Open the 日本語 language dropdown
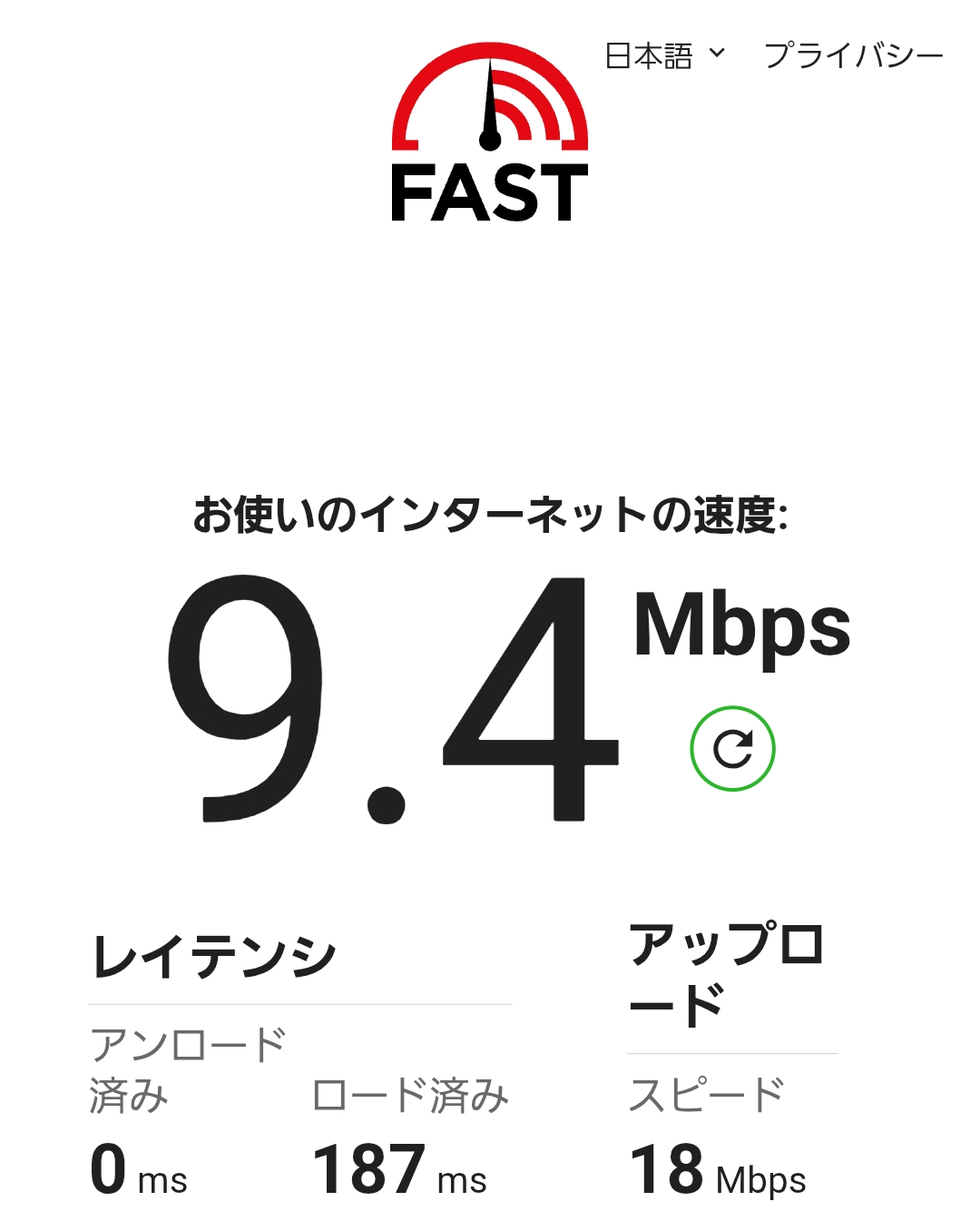This screenshot has height=1231, width=980. click(664, 56)
